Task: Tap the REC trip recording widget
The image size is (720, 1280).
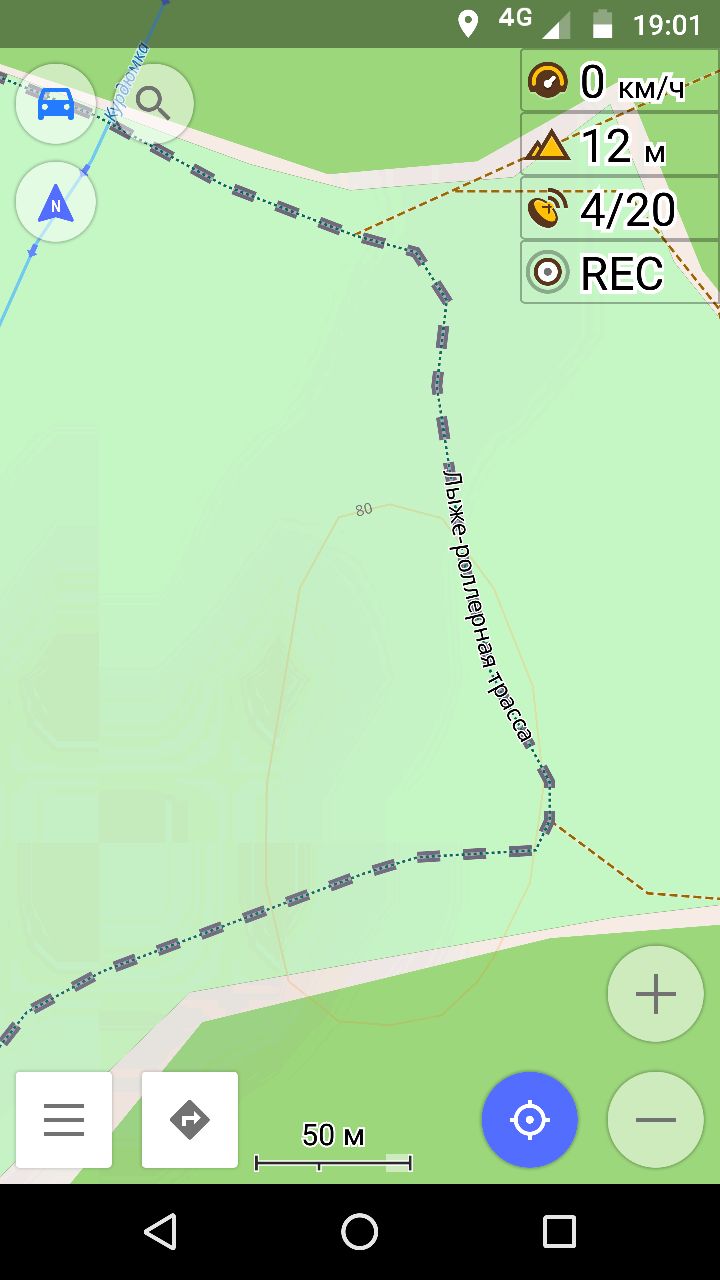Action: 620,272
